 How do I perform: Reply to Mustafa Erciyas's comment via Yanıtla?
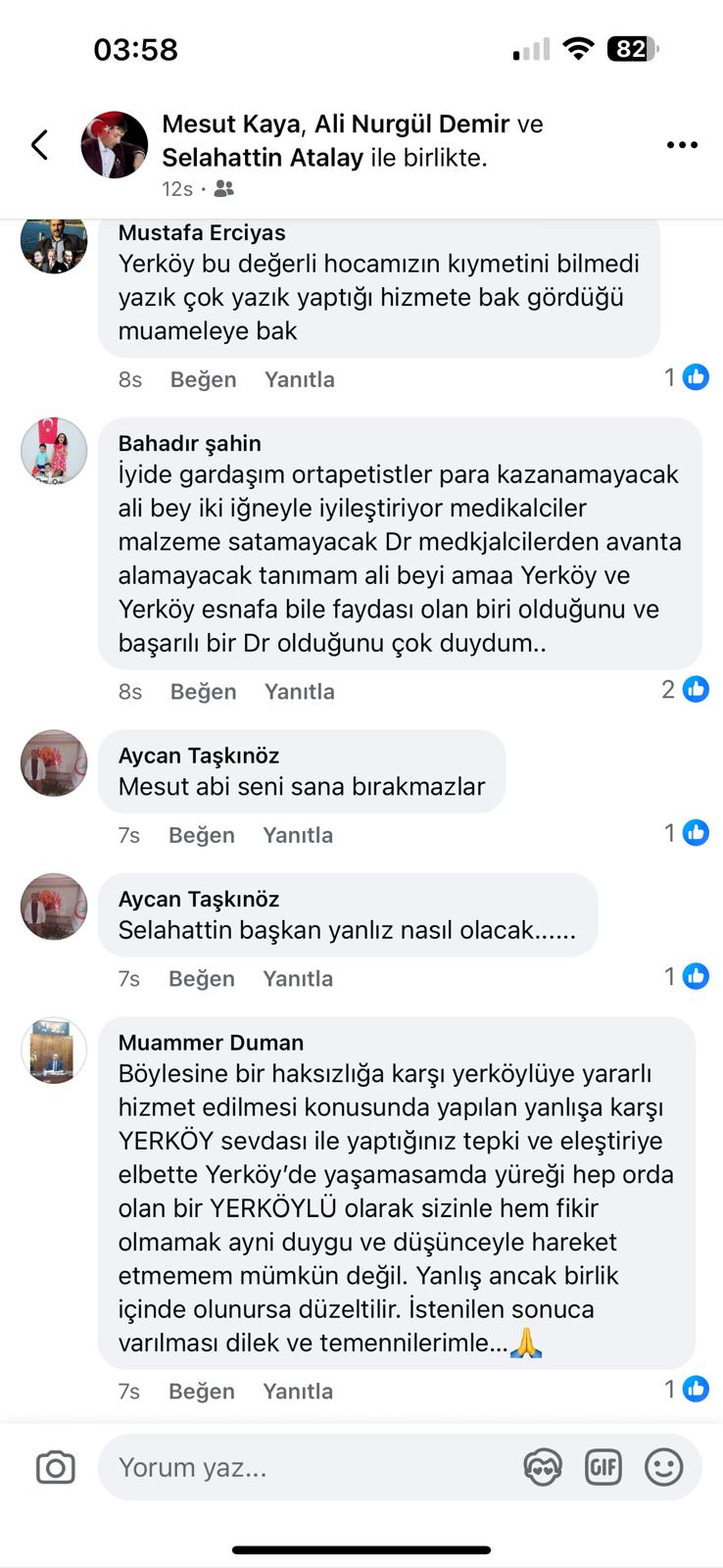[299, 380]
